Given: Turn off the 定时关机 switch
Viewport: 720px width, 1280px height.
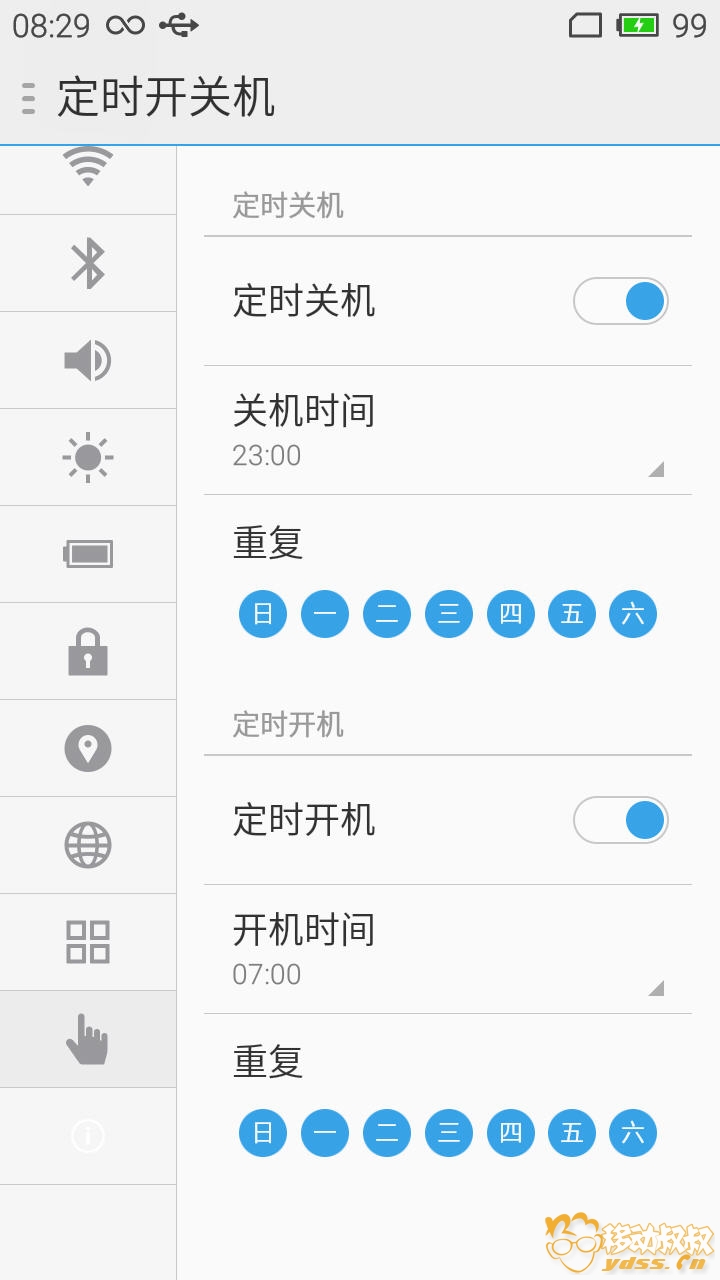Looking at the screenshot, I should pyautogui.click(x=621, y=301).
